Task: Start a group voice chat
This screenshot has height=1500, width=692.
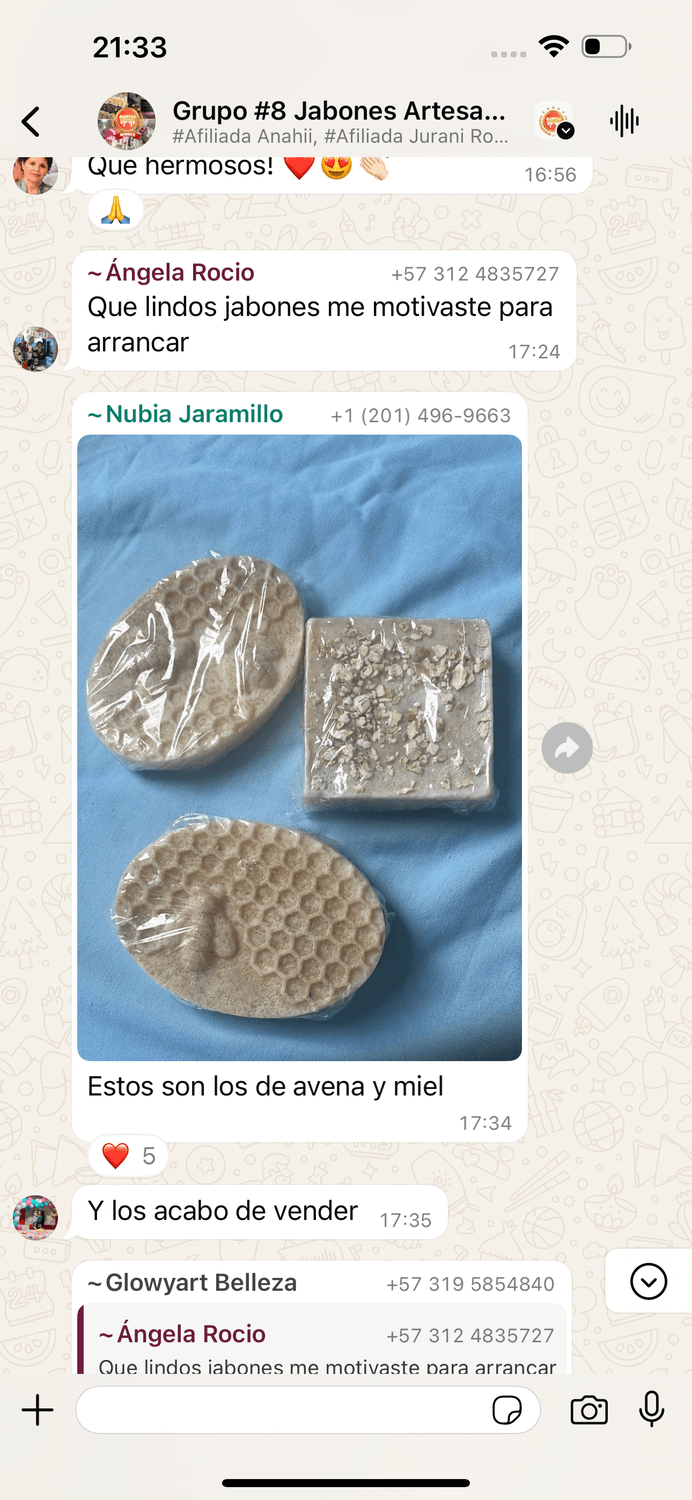Action: [x=624, y=122]
